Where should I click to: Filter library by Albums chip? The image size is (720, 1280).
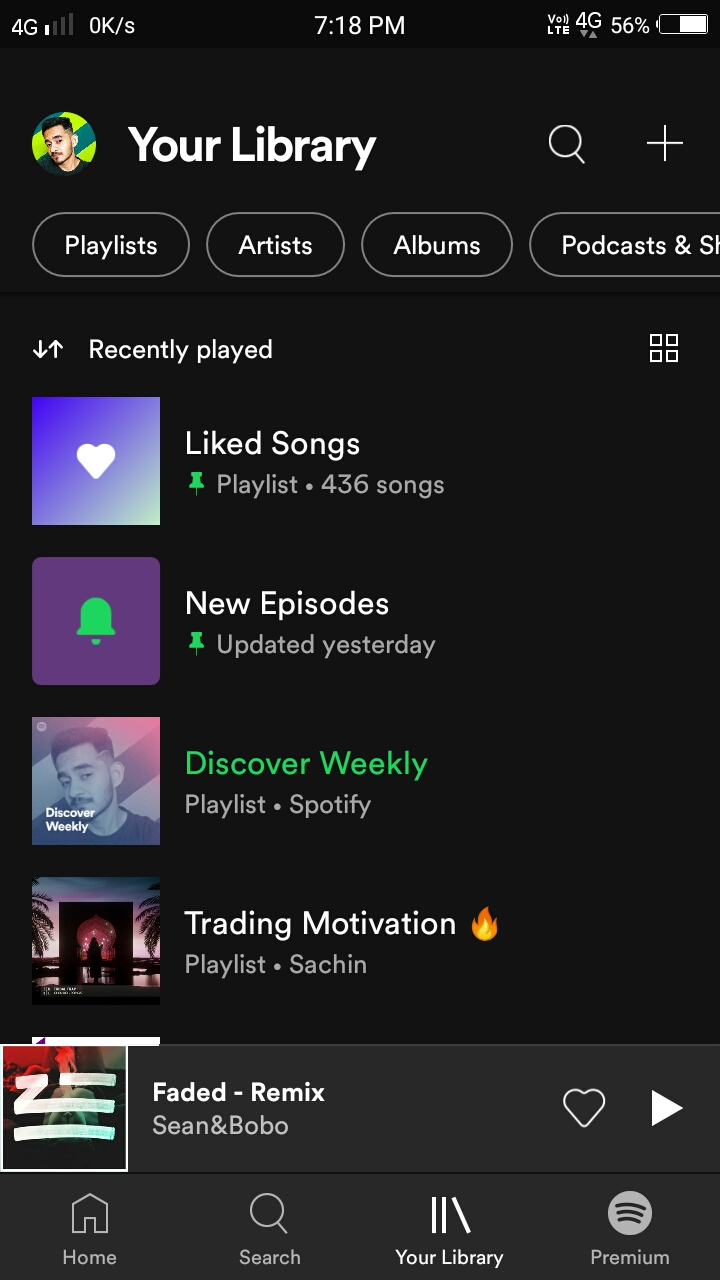(x=437, y=245)
